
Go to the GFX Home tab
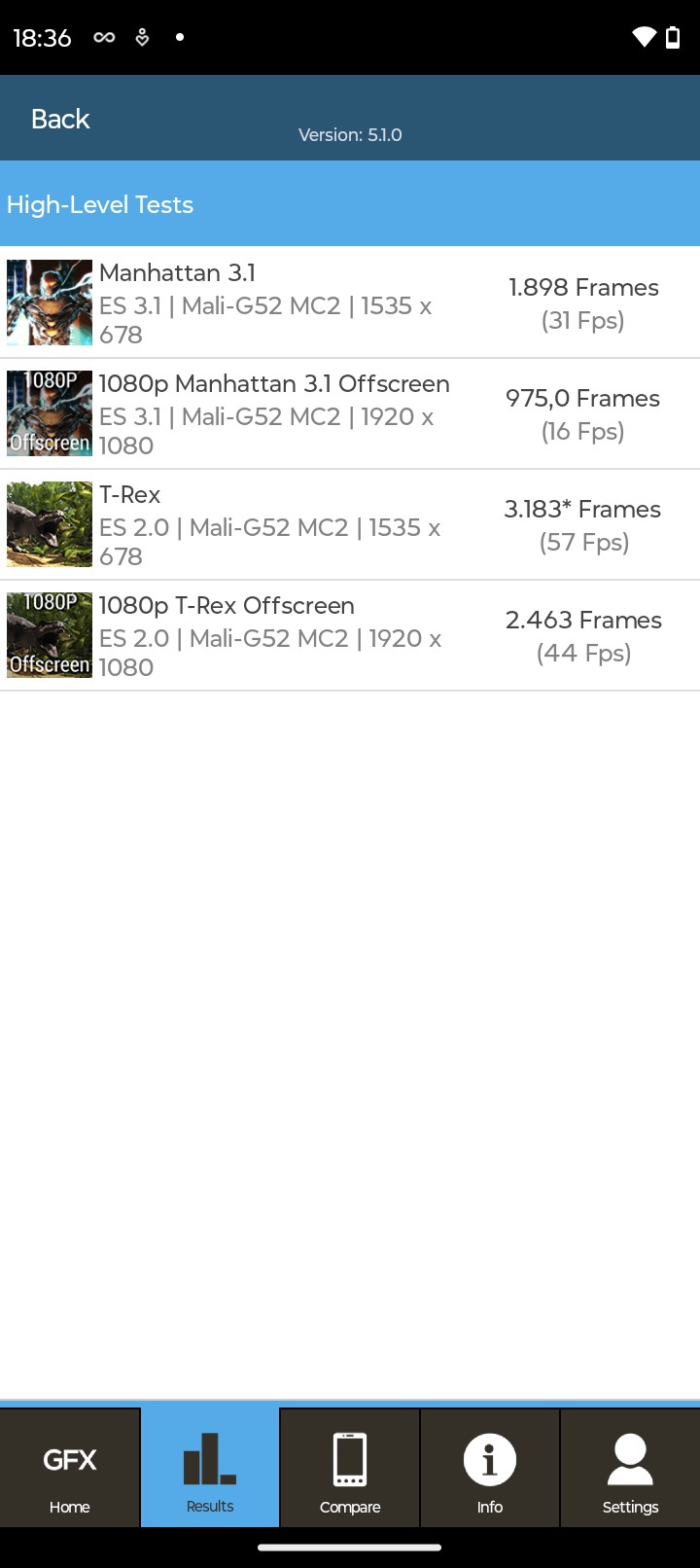click(70, 1468)
